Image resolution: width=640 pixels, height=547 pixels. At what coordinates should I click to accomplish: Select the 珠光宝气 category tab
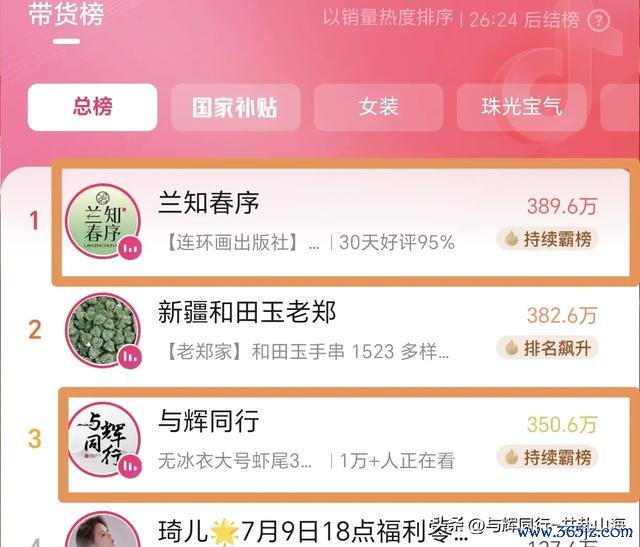pyautogui.click(x=521, y=107)
